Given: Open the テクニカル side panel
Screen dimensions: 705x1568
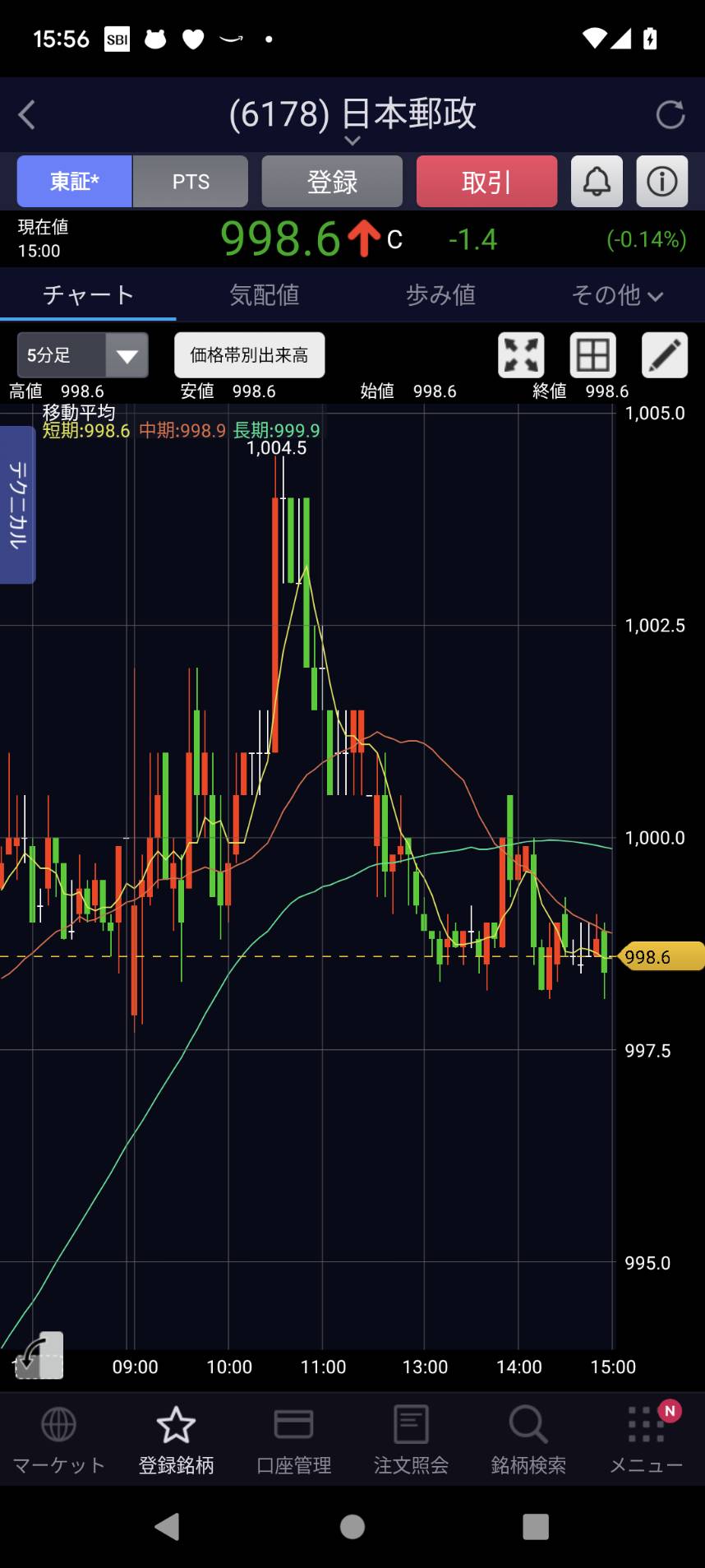Looking at the screenshot, I should pos(17,505).
